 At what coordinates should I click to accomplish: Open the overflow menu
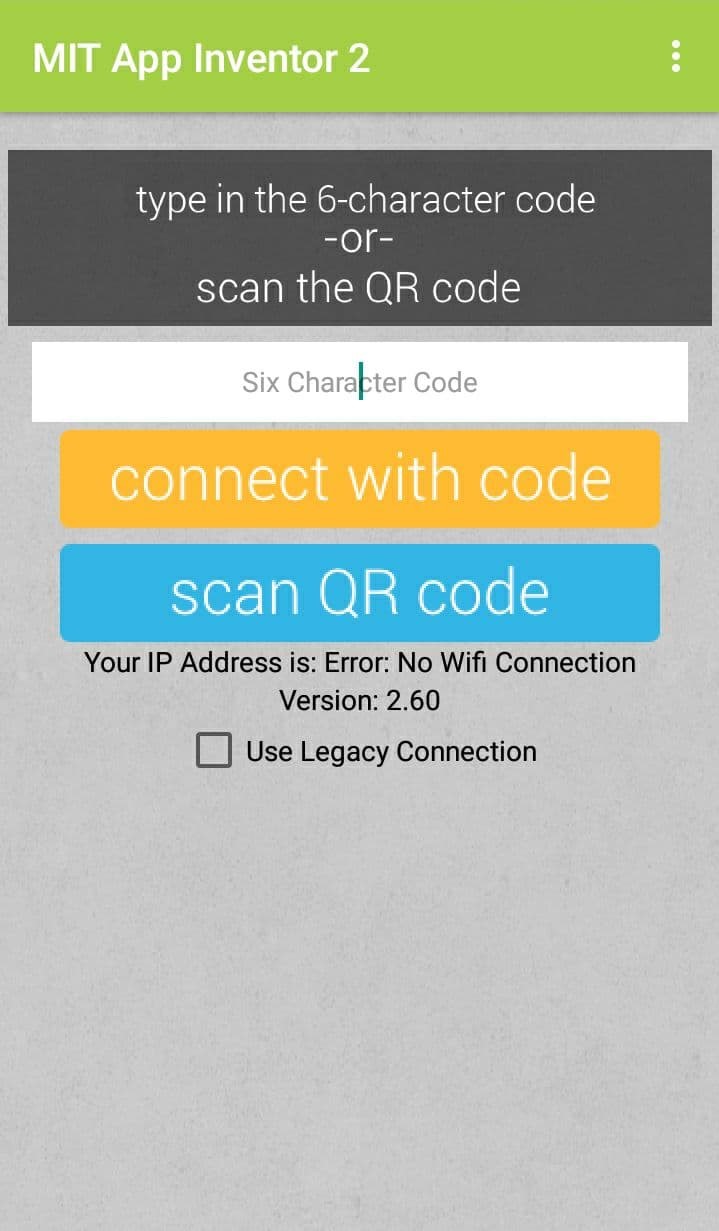pyautogui.click(x=676, y=57)
